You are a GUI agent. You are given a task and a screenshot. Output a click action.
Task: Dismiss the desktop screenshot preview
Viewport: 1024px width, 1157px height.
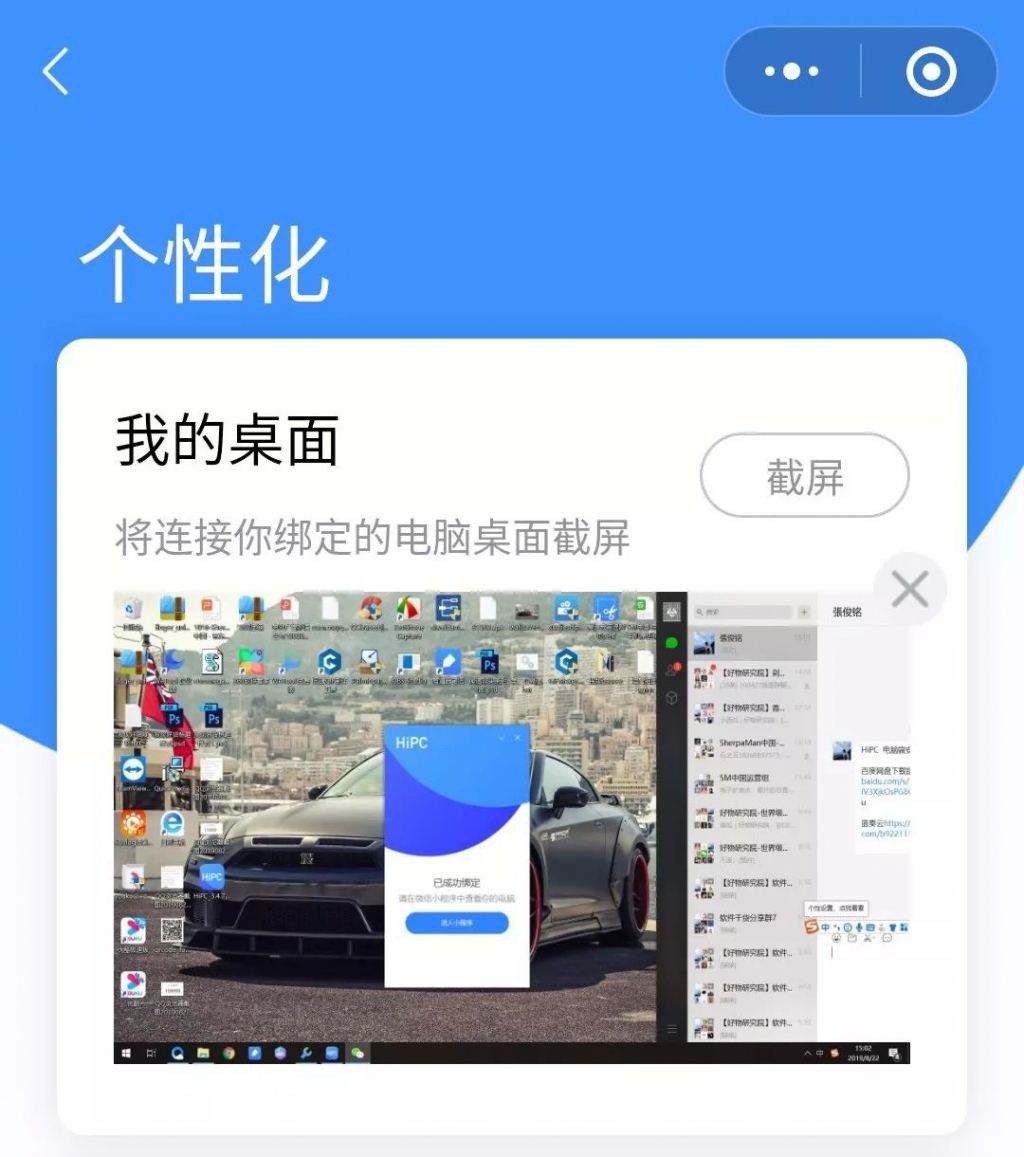coord(909,589)
